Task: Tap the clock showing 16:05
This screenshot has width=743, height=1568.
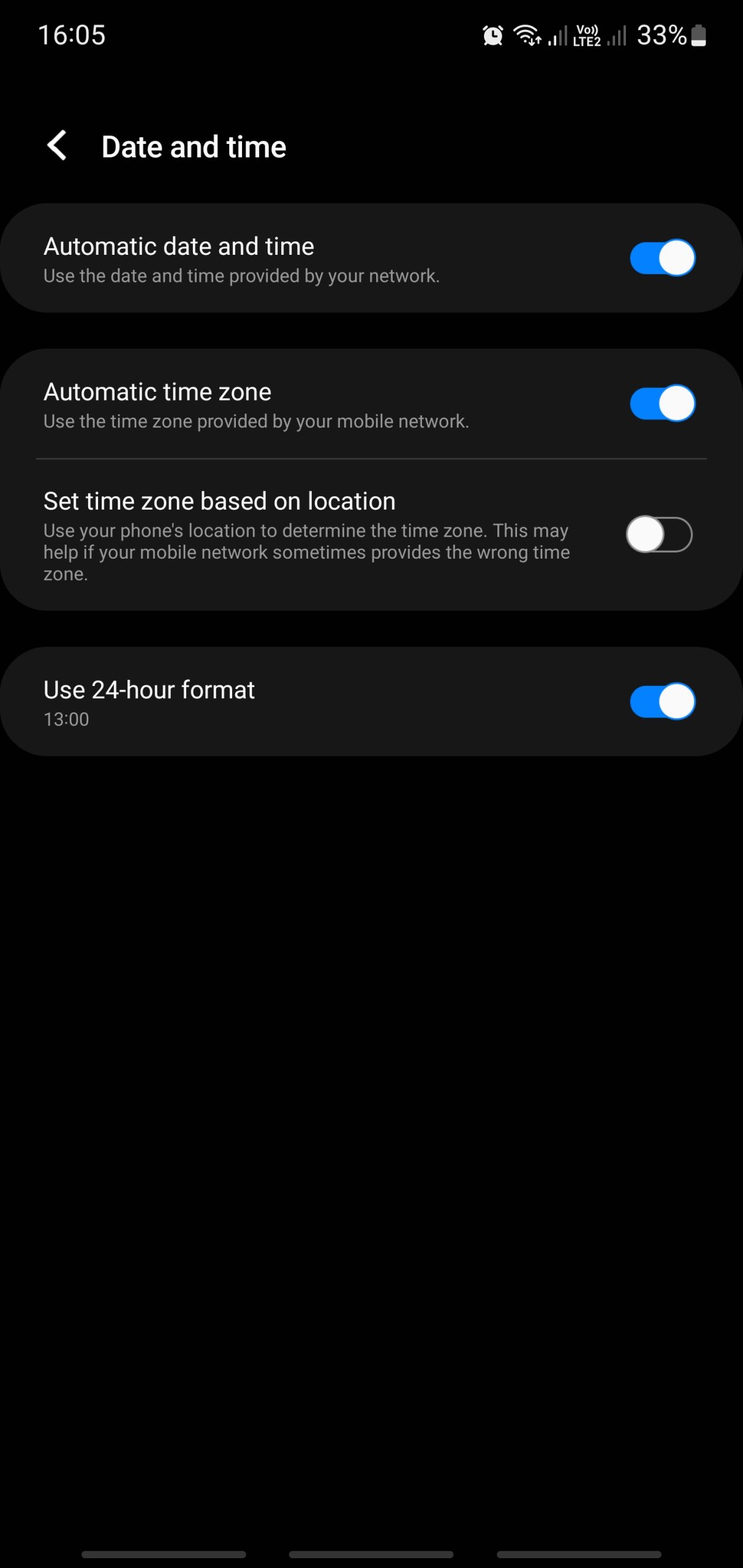Action: point(73,36)
